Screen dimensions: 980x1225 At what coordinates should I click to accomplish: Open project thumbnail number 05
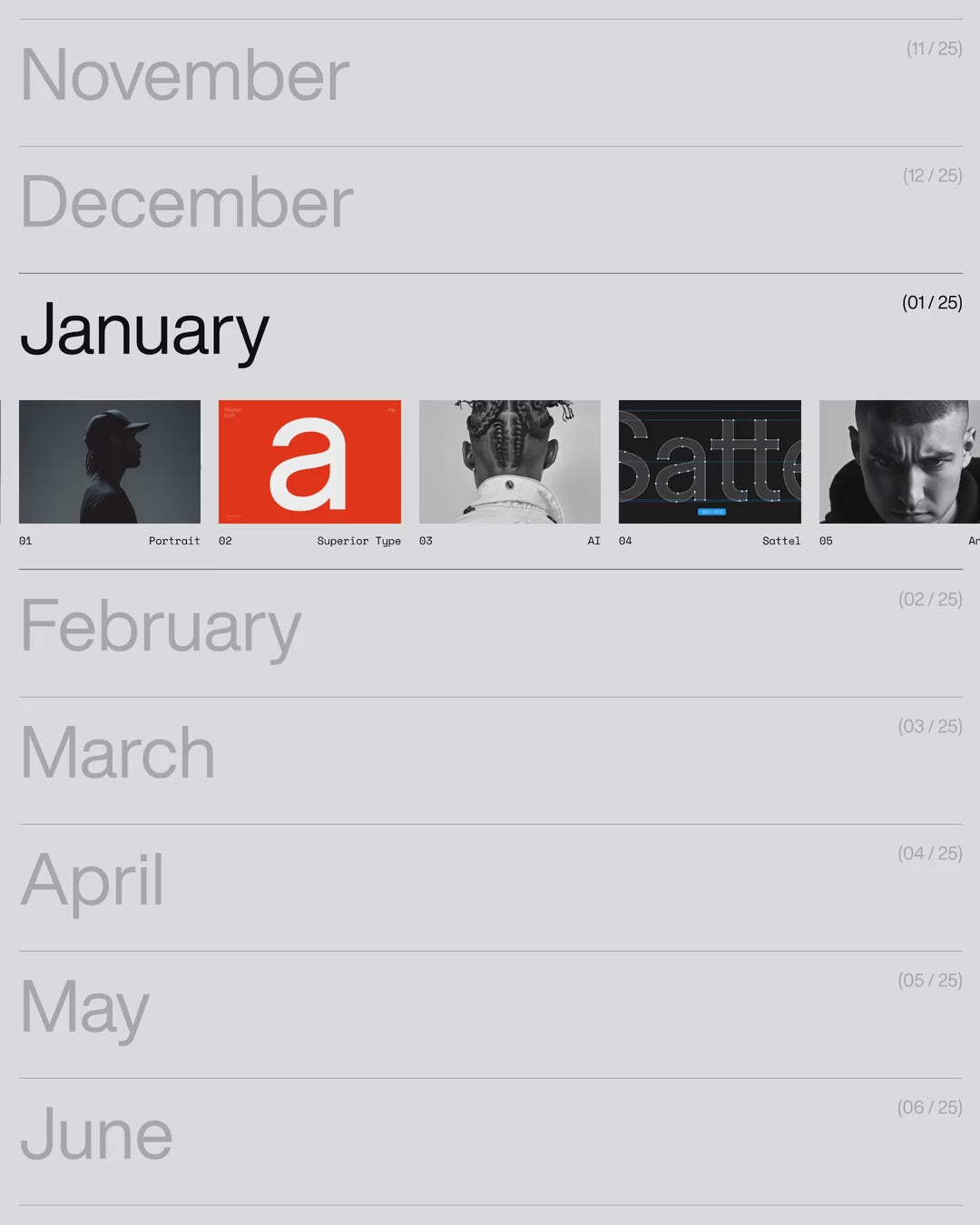coord(898,462)
